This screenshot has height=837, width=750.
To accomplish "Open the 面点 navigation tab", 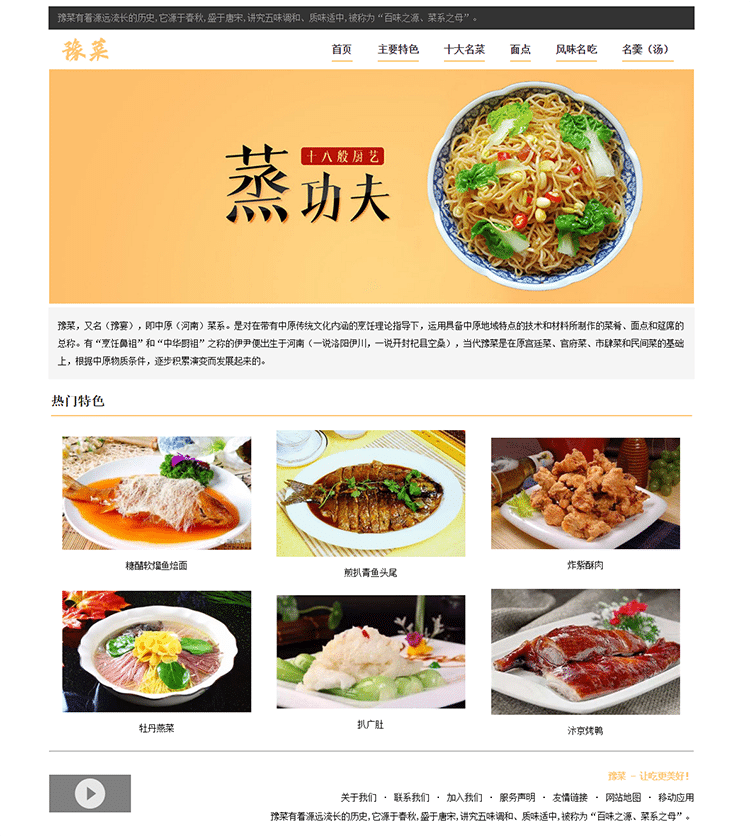I will pos(520,50).
